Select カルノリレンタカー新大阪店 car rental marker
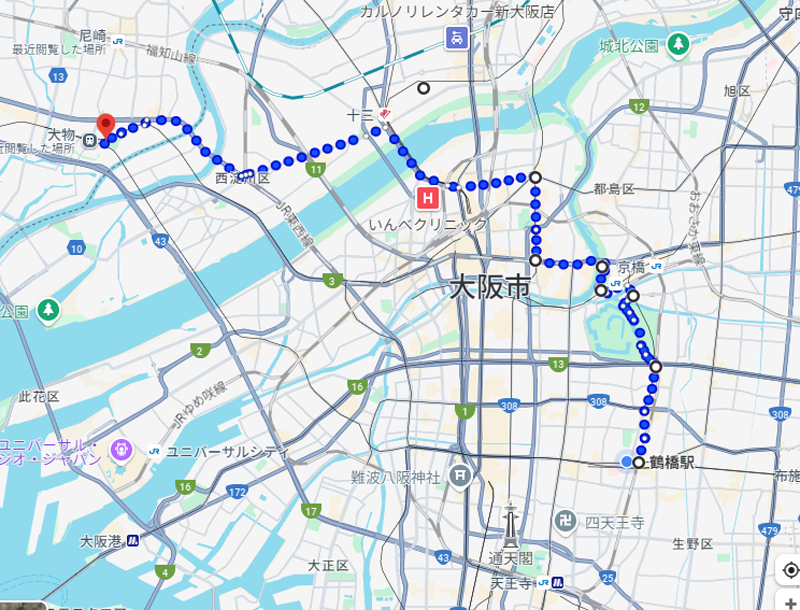 tap(456, 38)
